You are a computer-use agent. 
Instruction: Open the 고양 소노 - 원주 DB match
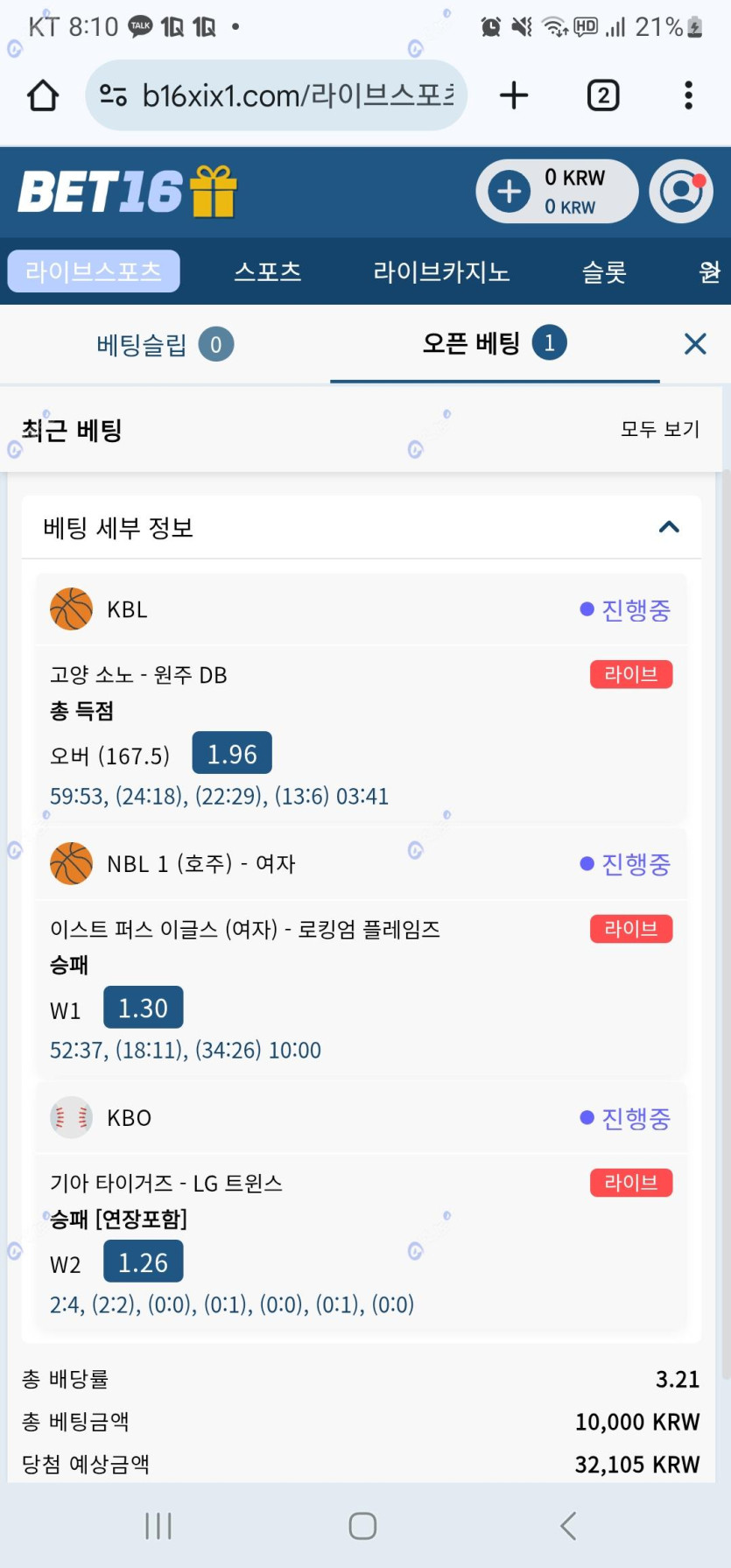pos(138,675)
